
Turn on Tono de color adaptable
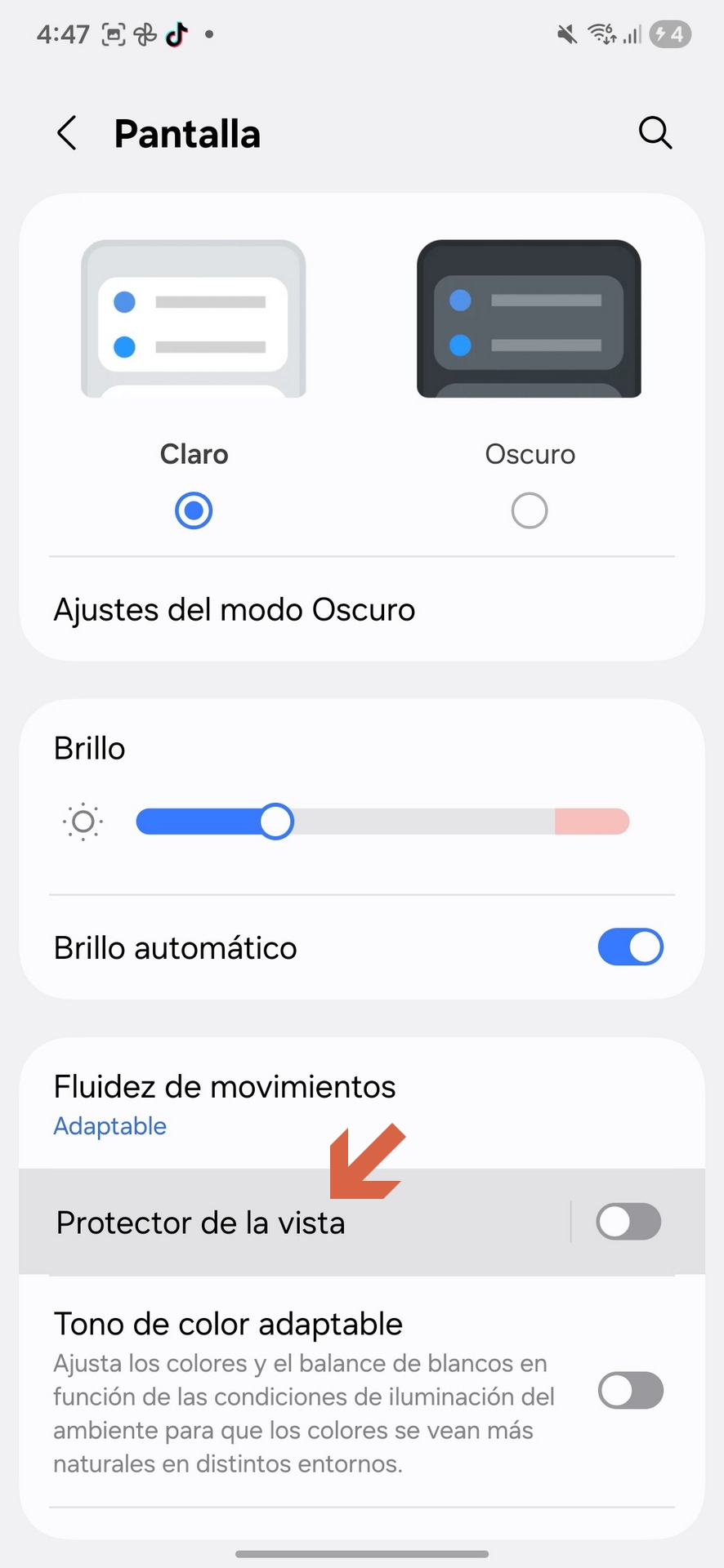630,1390
